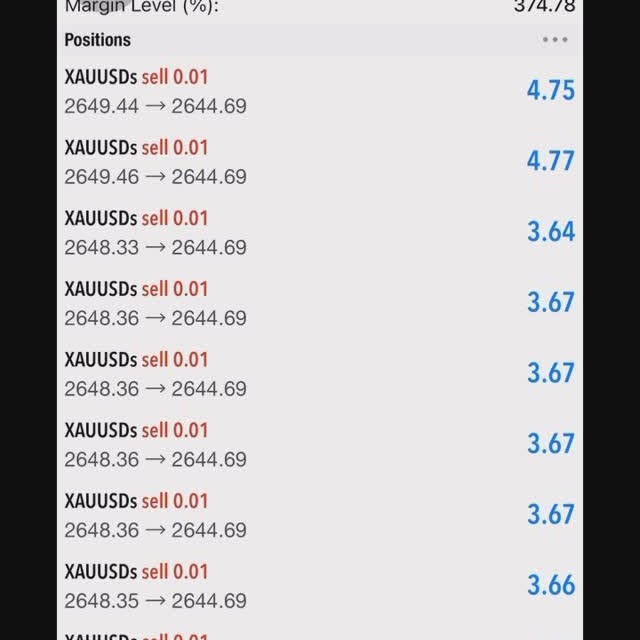This screenshot has height=640, width=640.
Task: Select the position with 4.77 profit
Action: tap(320, 162)
